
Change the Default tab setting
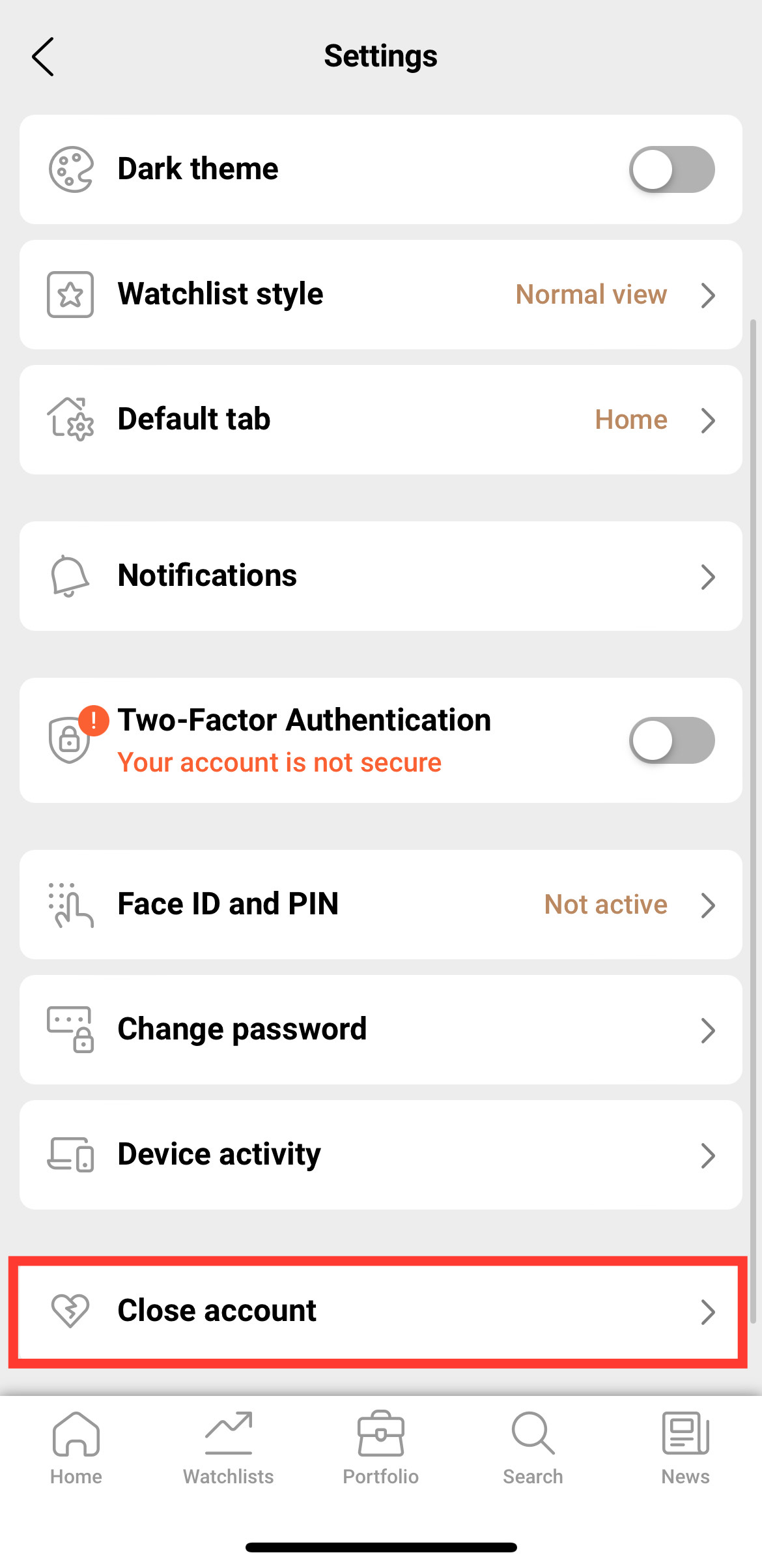coord(381,420)
